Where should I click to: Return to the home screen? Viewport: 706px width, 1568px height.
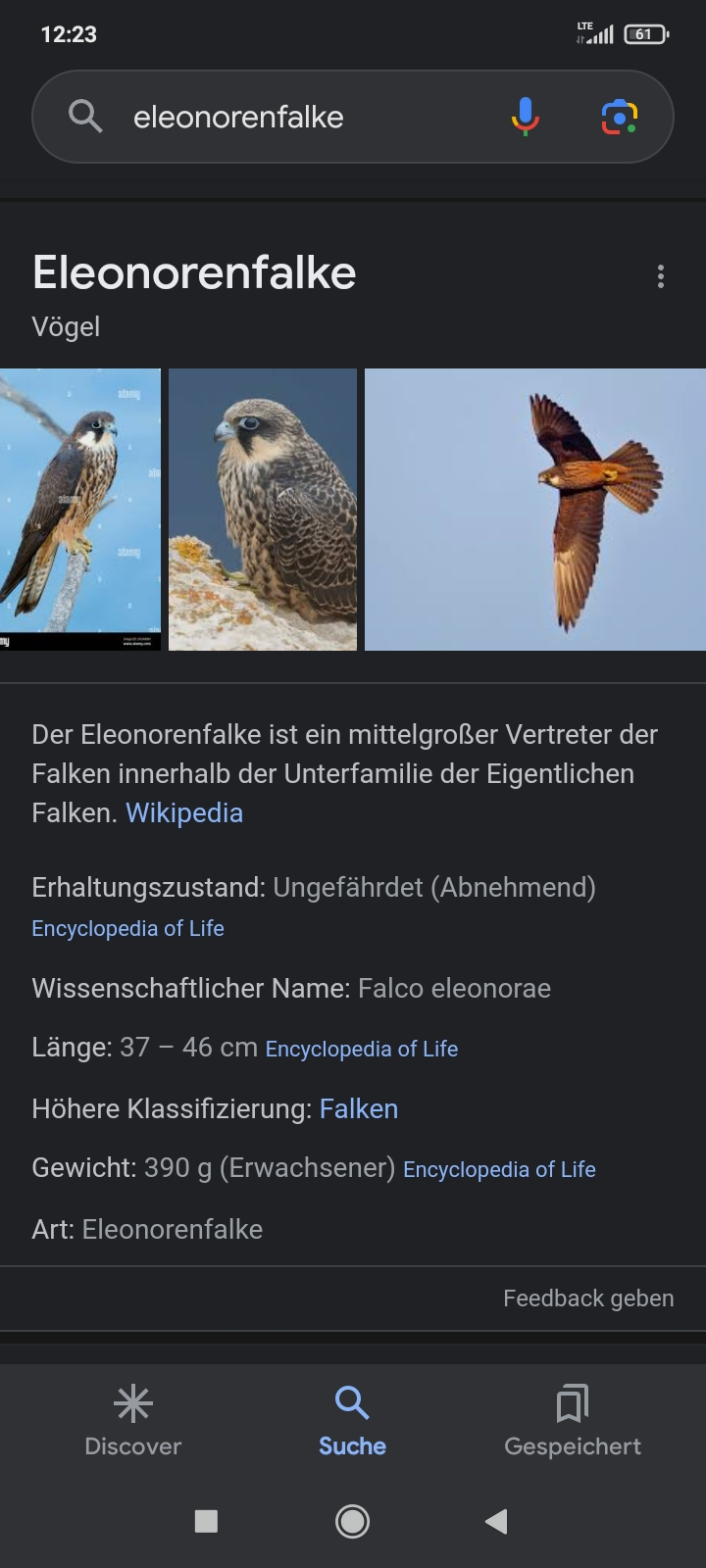point(352,1521)
